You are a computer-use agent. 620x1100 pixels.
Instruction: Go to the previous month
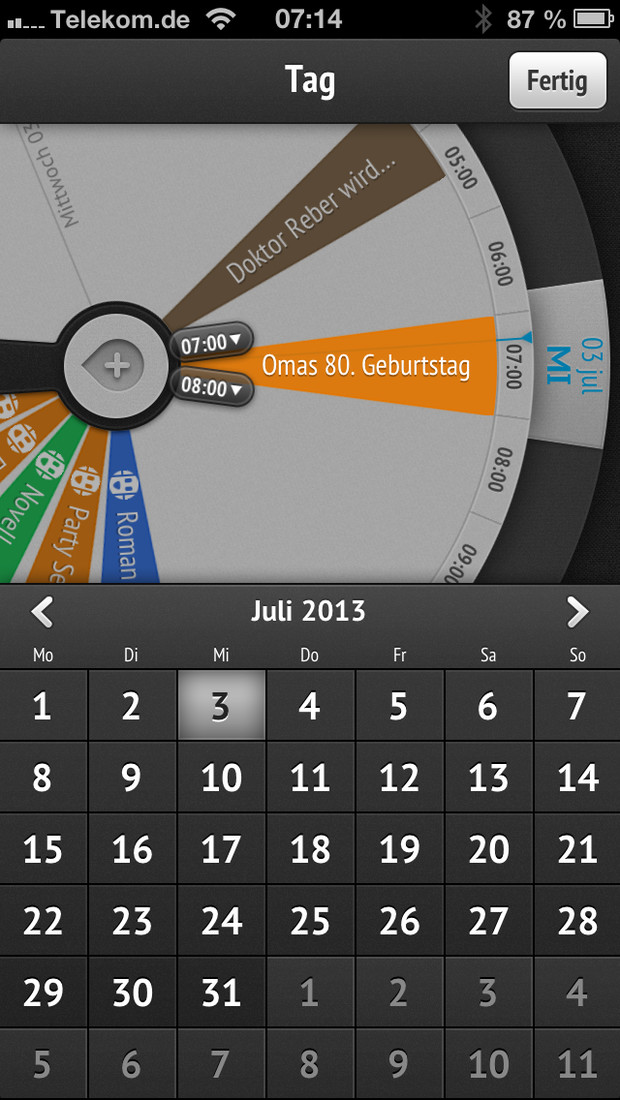(42, 612)
